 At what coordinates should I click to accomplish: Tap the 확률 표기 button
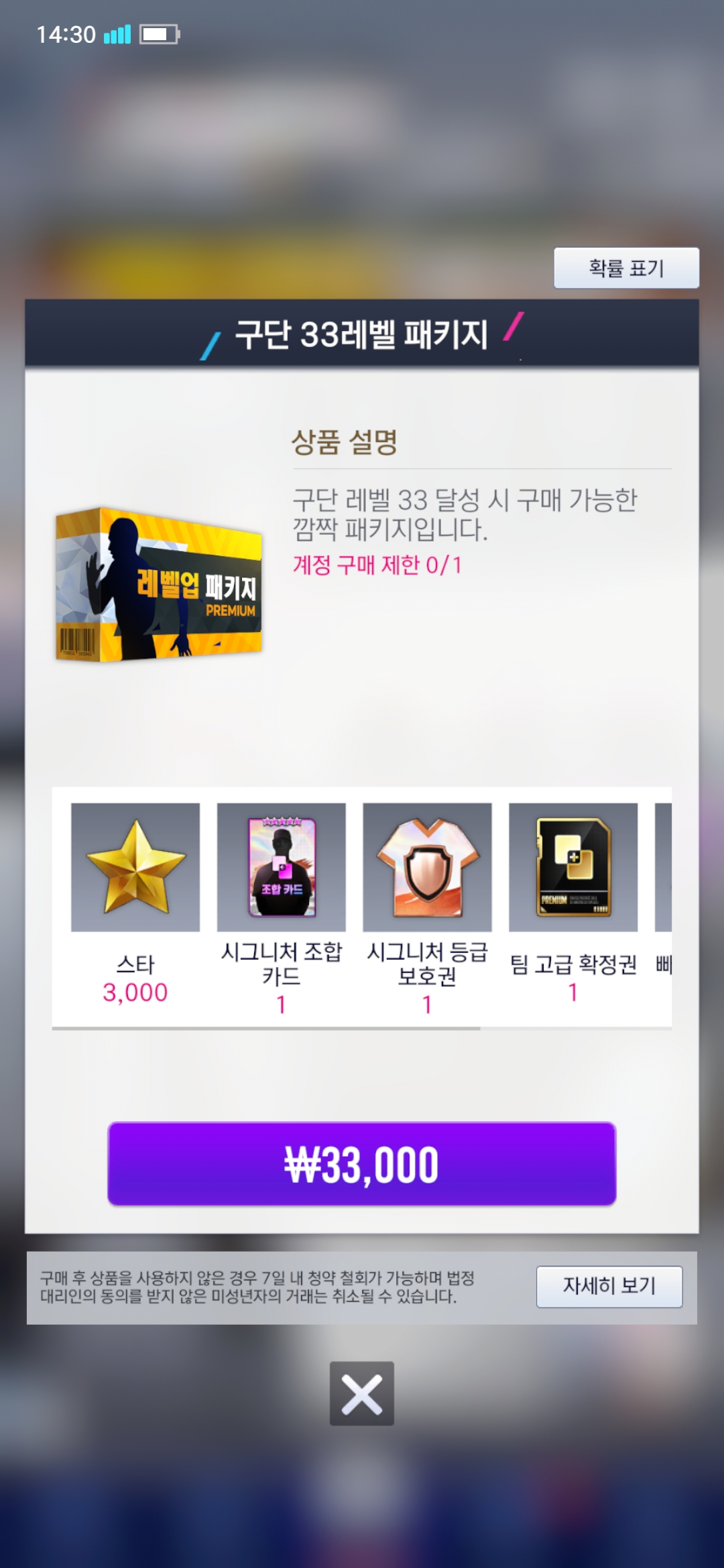pos(626,268)
